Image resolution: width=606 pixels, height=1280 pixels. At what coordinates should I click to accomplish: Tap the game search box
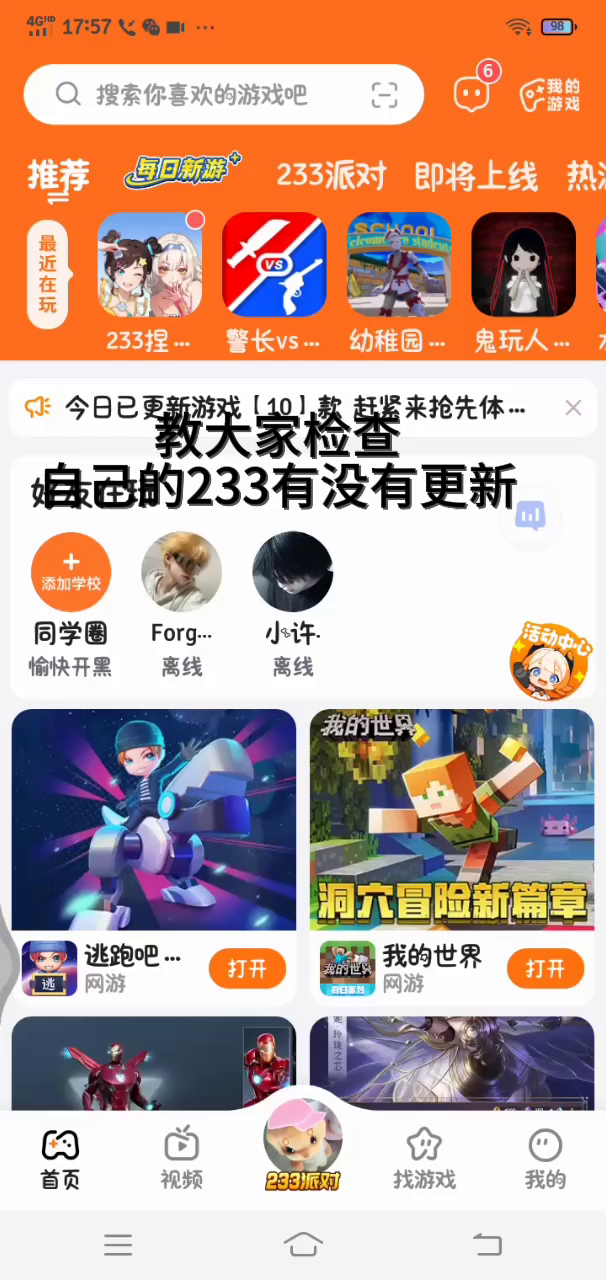[200, 95]
